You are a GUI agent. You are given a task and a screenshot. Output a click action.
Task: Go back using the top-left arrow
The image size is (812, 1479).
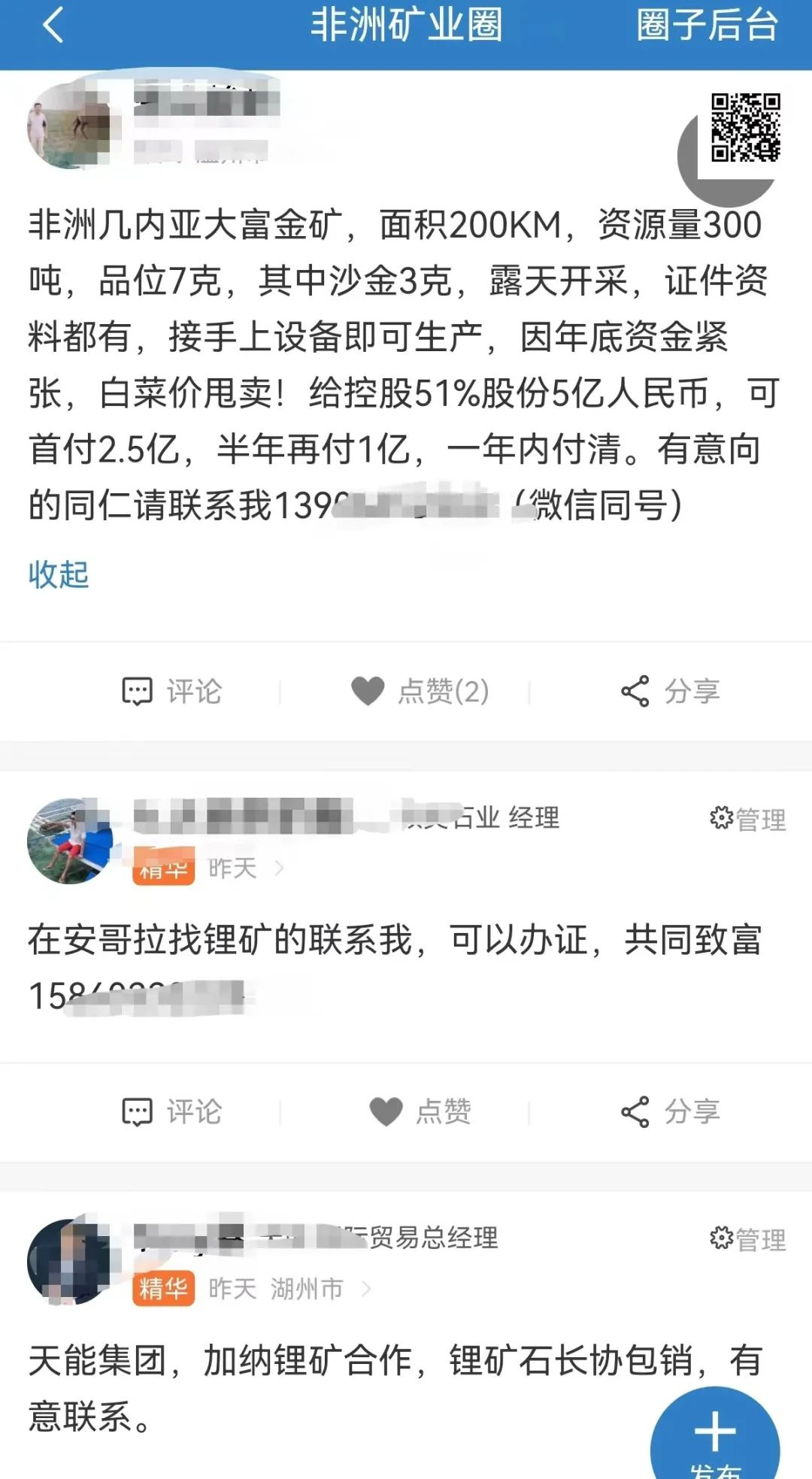coord(53,26)
